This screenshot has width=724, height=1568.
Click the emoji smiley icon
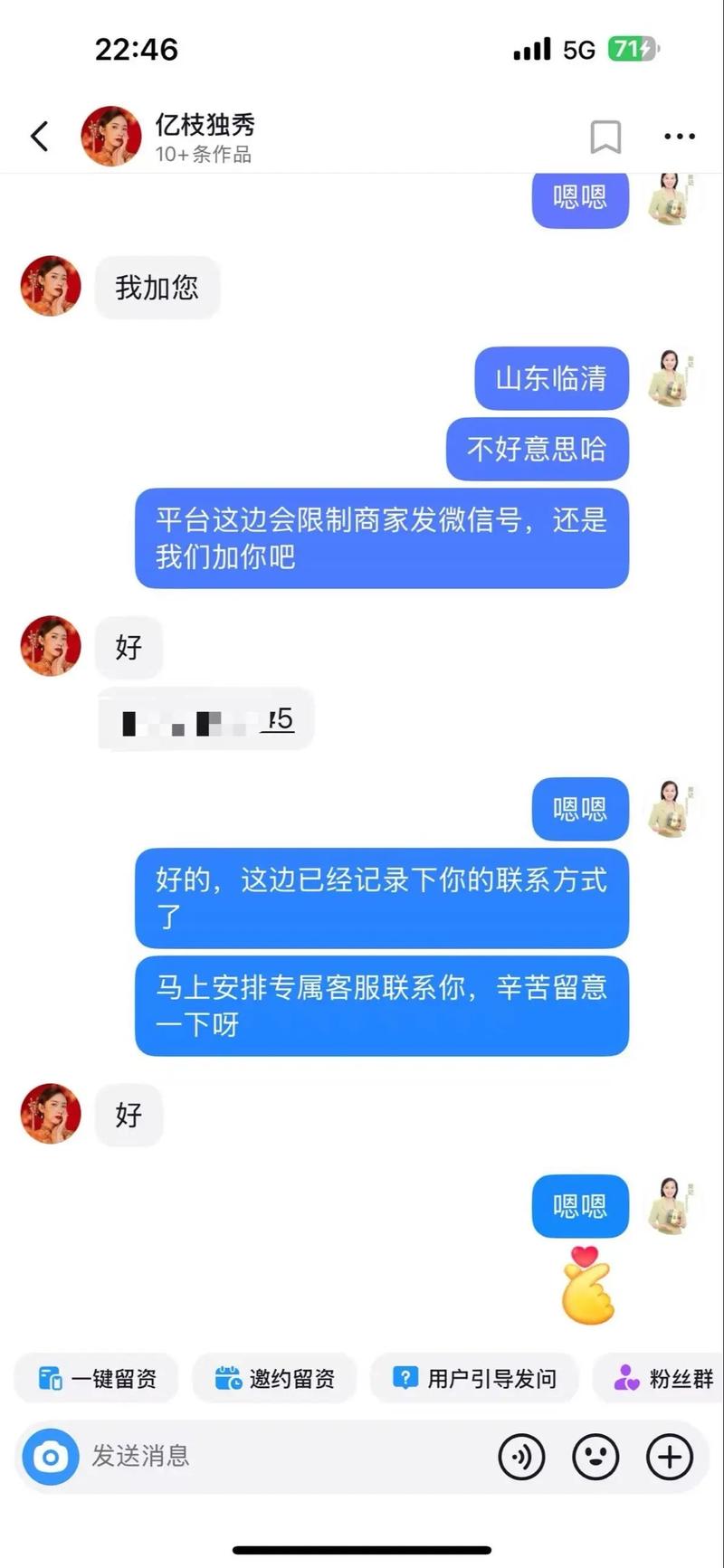pos(595,1457)
